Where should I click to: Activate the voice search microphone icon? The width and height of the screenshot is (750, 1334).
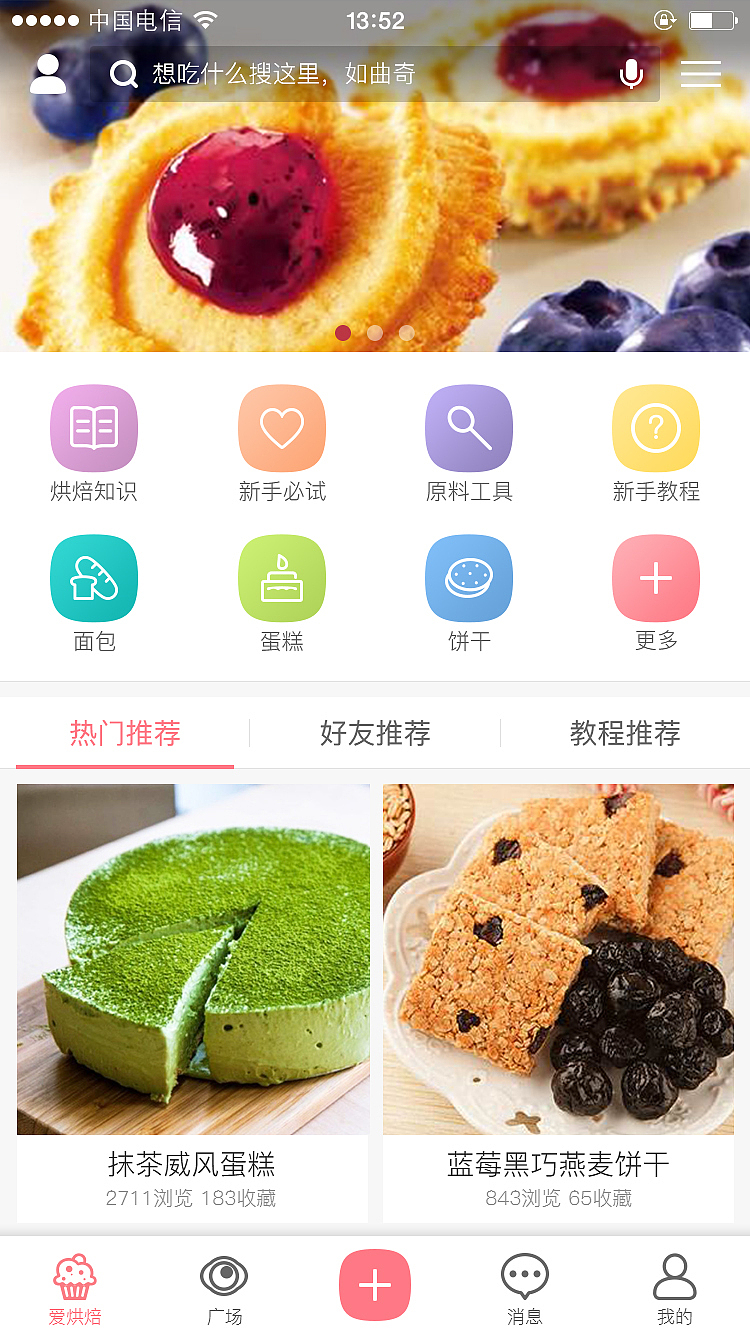tap(630, 73)
